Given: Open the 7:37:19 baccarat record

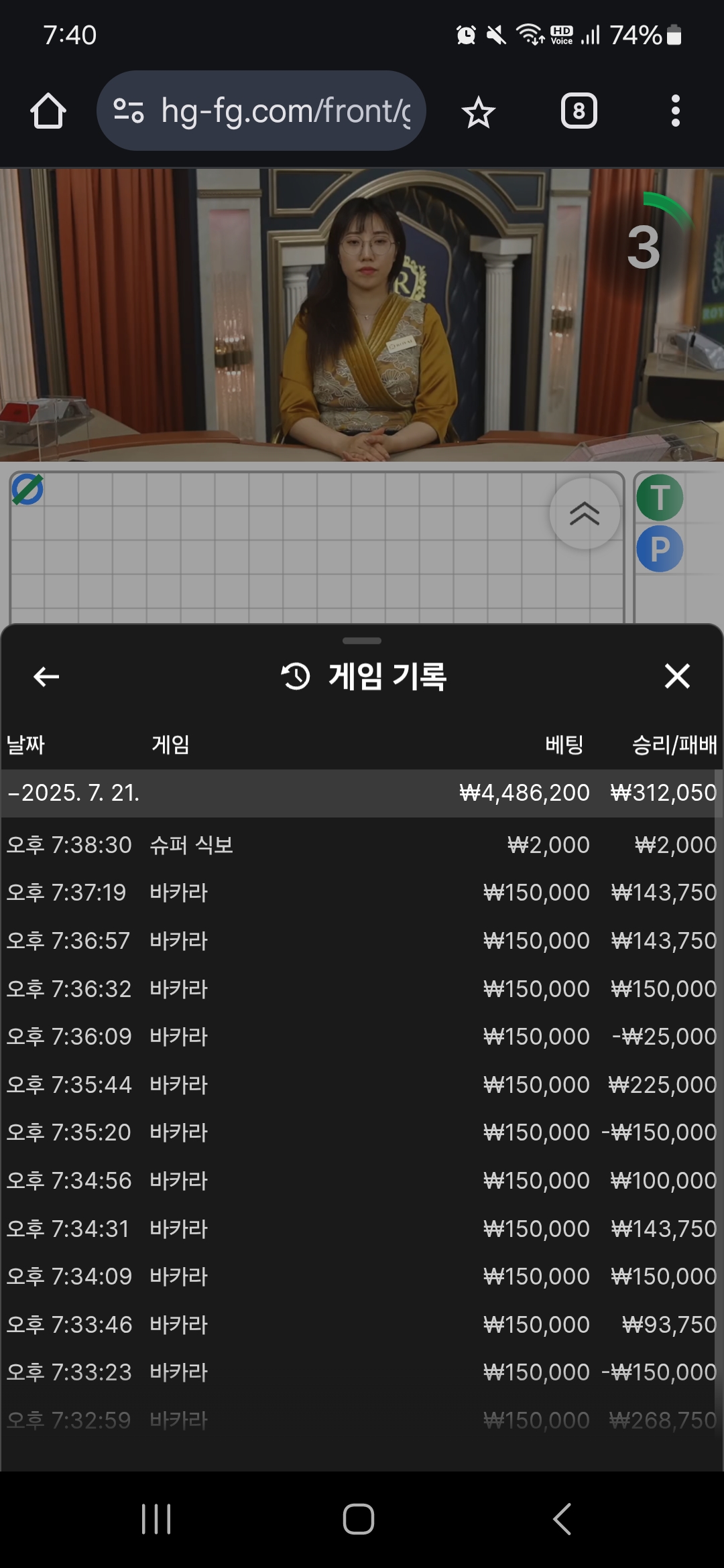Looking at the screenshot, I should tap(362, 893).
